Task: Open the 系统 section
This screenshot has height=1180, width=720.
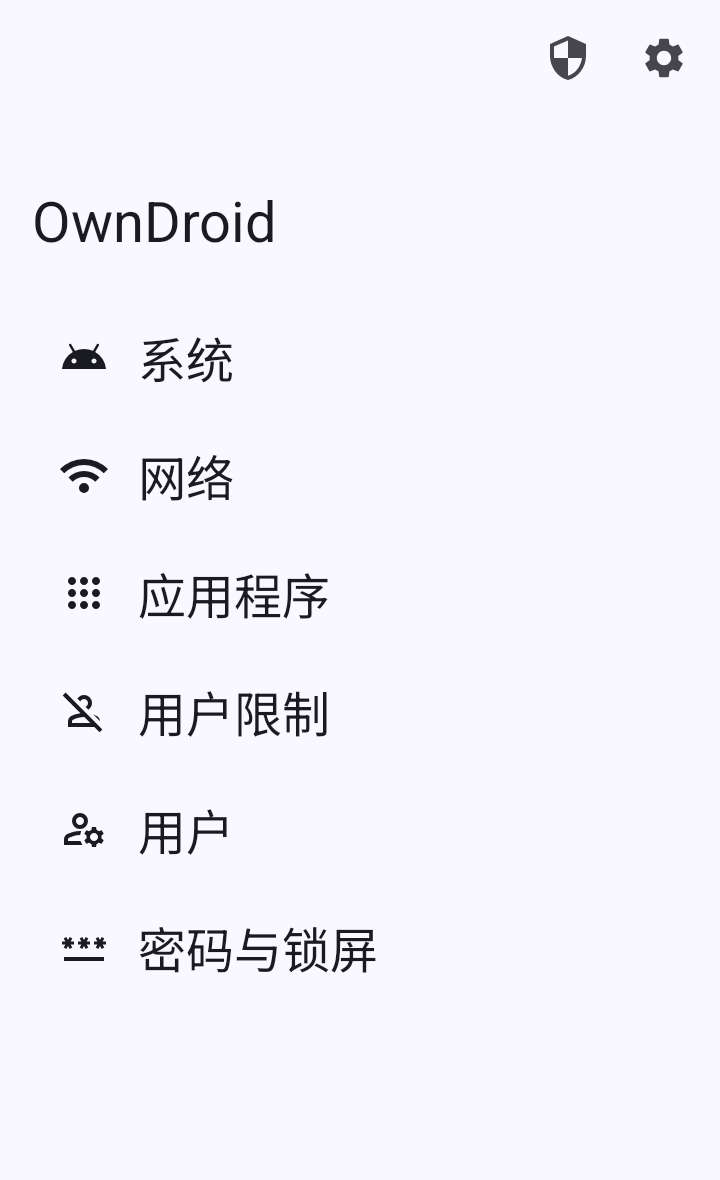Action: (x=187, y=361)
